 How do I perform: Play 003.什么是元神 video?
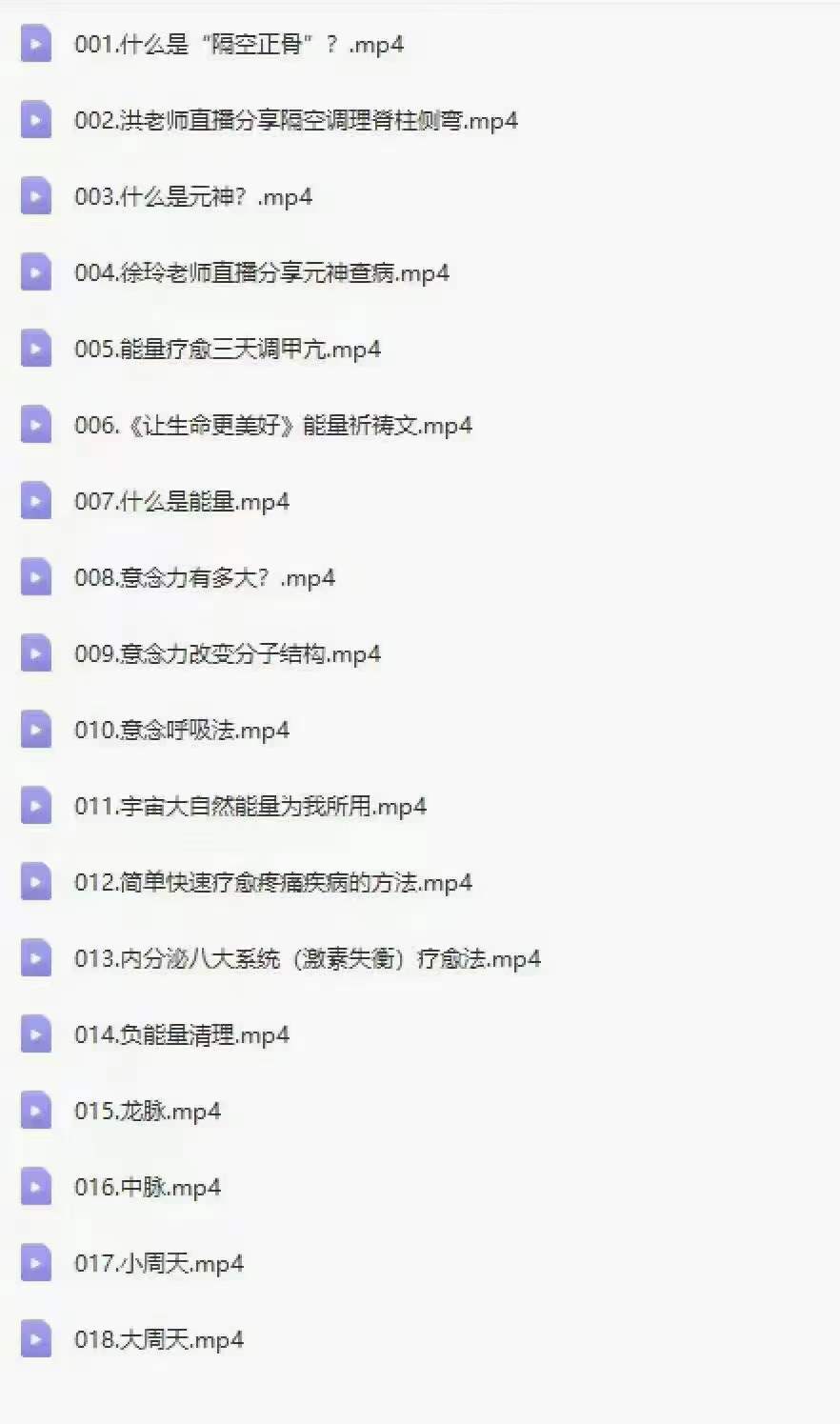pos(192,196)
